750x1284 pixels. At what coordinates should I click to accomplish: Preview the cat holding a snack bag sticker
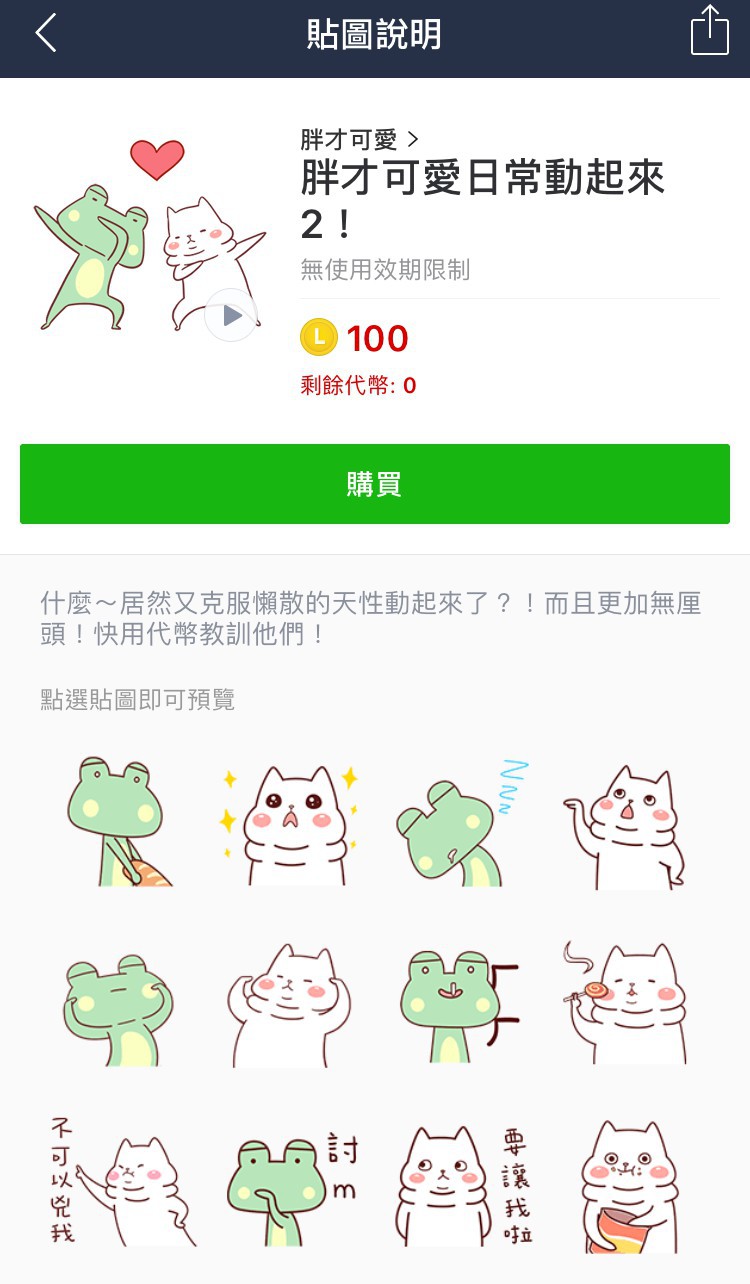click(630, 1187)
